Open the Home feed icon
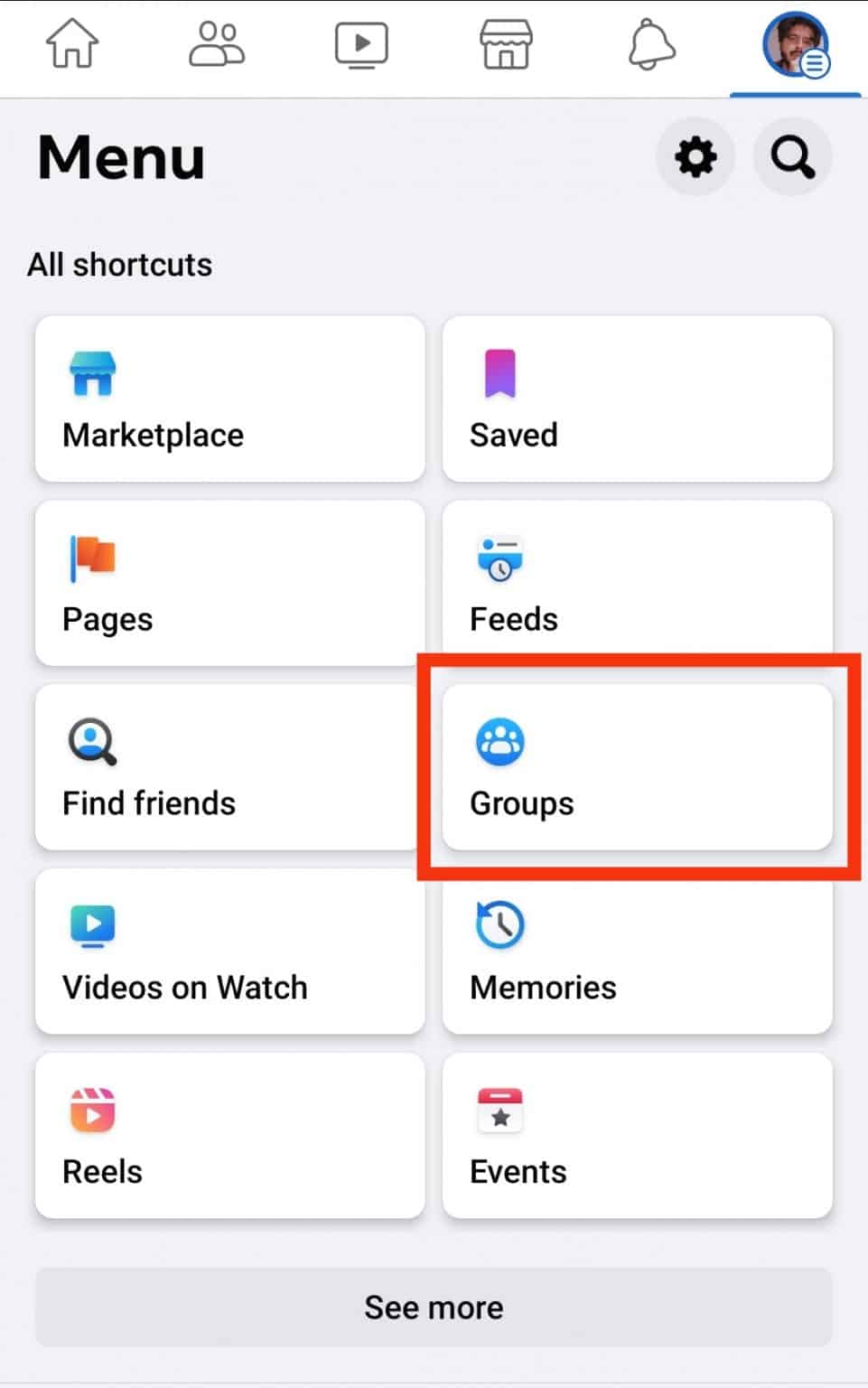This screenshot has width=868, height=1388. click(x=72, y=45)
